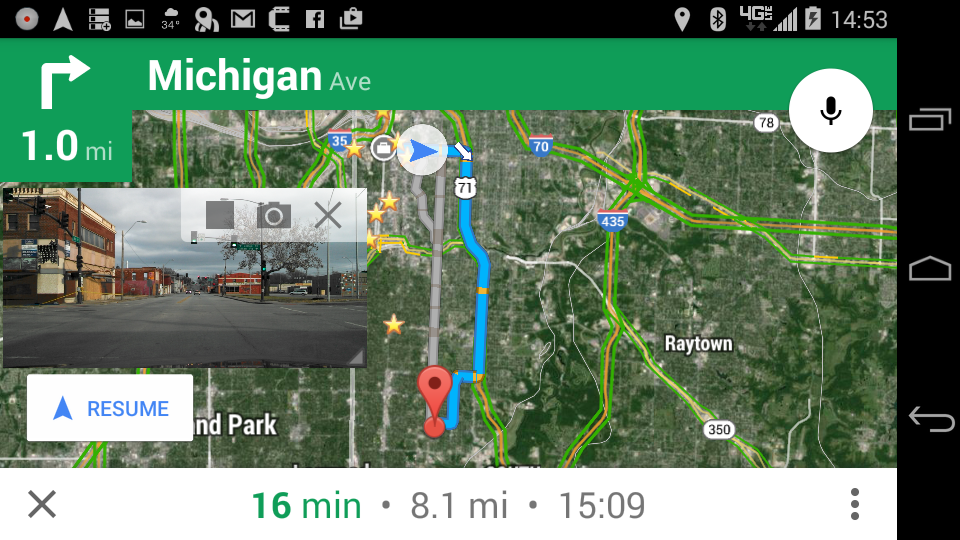
Task: Tap the voice search microphone button
Action: click(x=830, y=110)
